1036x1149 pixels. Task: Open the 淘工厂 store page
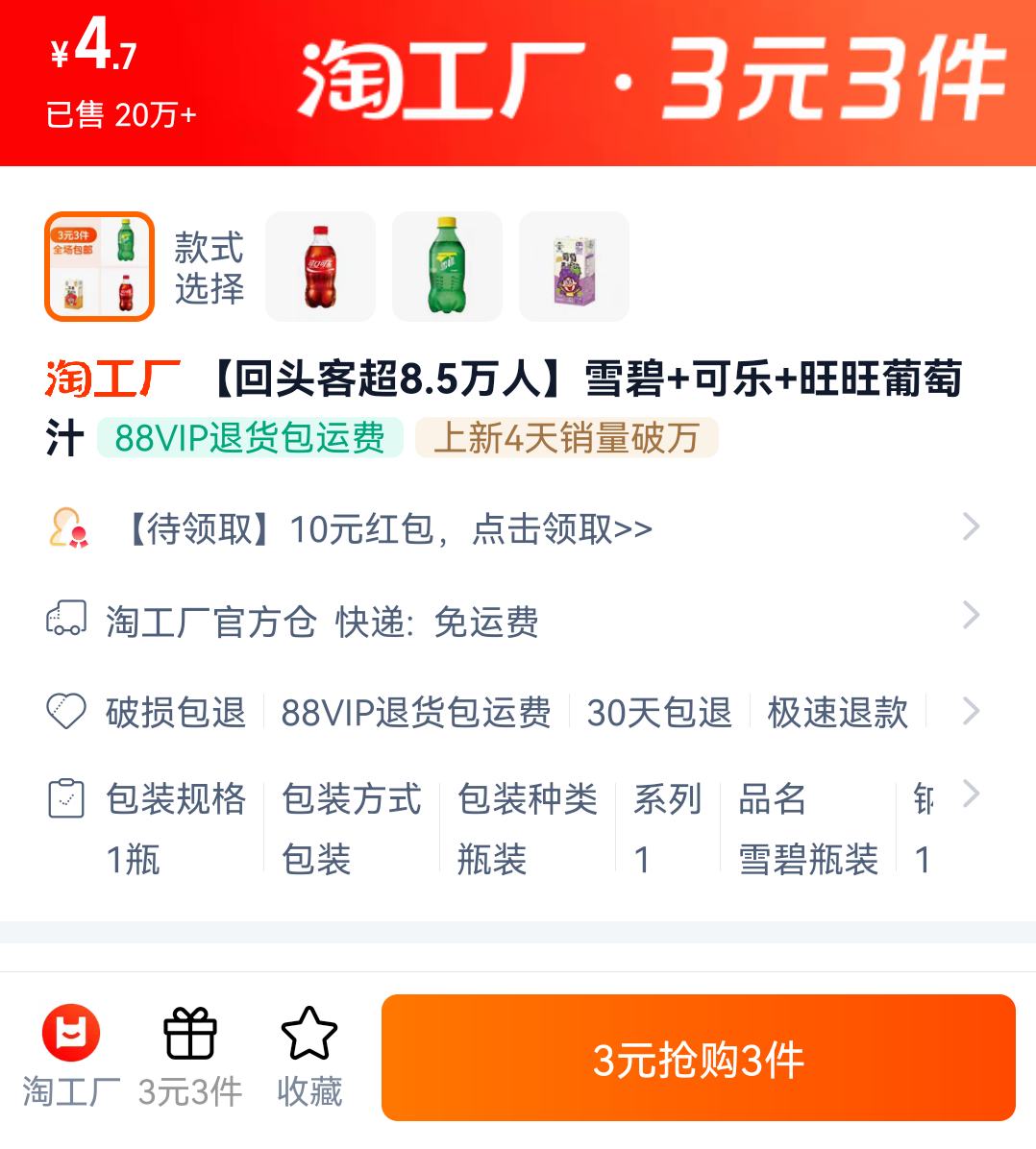(x=70, y=1057)
